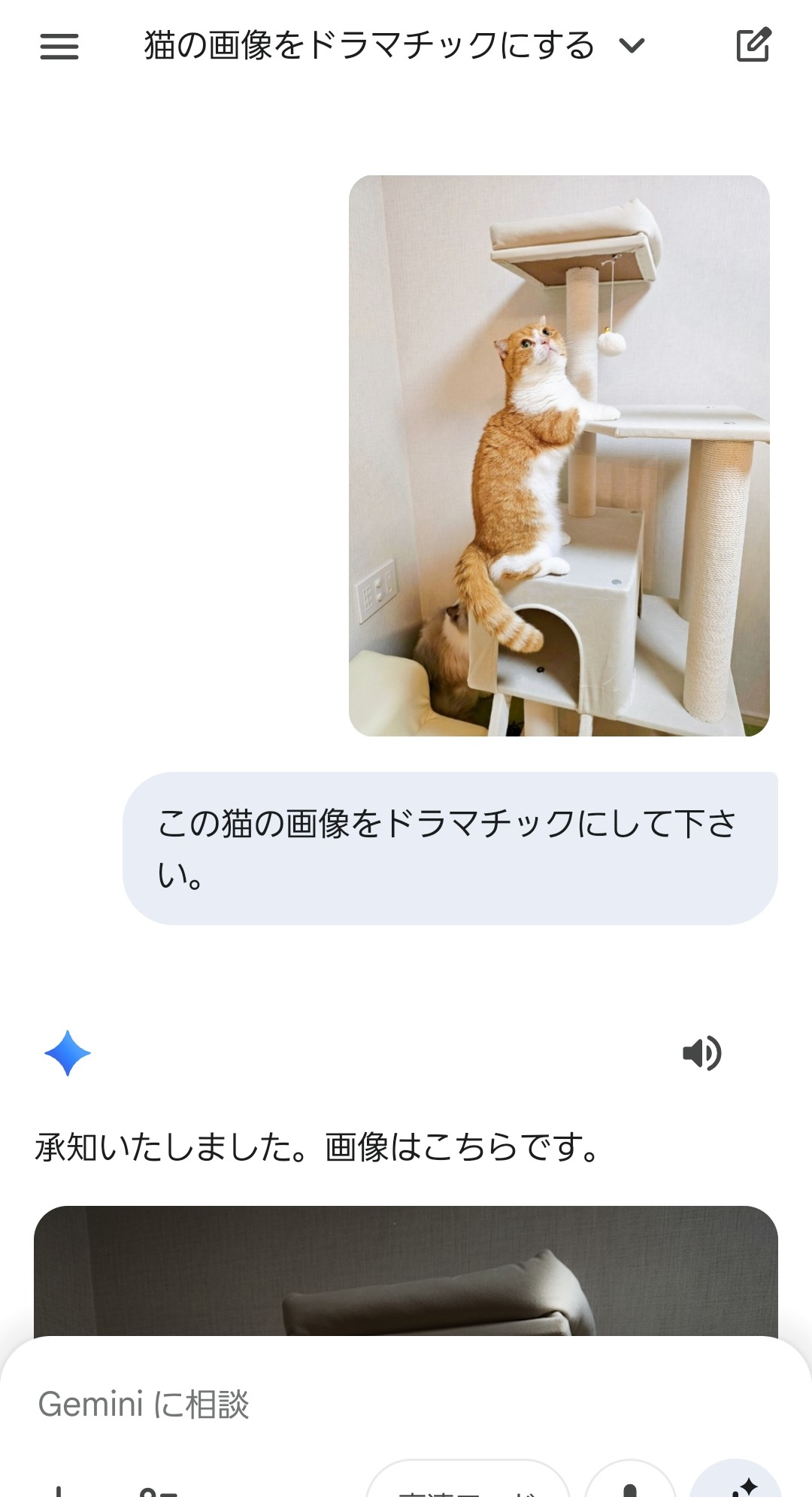The width and height of the screenshot is (812, 1497).
Task: Open the uploaded cat tower photo
Action: coord(559,455)
